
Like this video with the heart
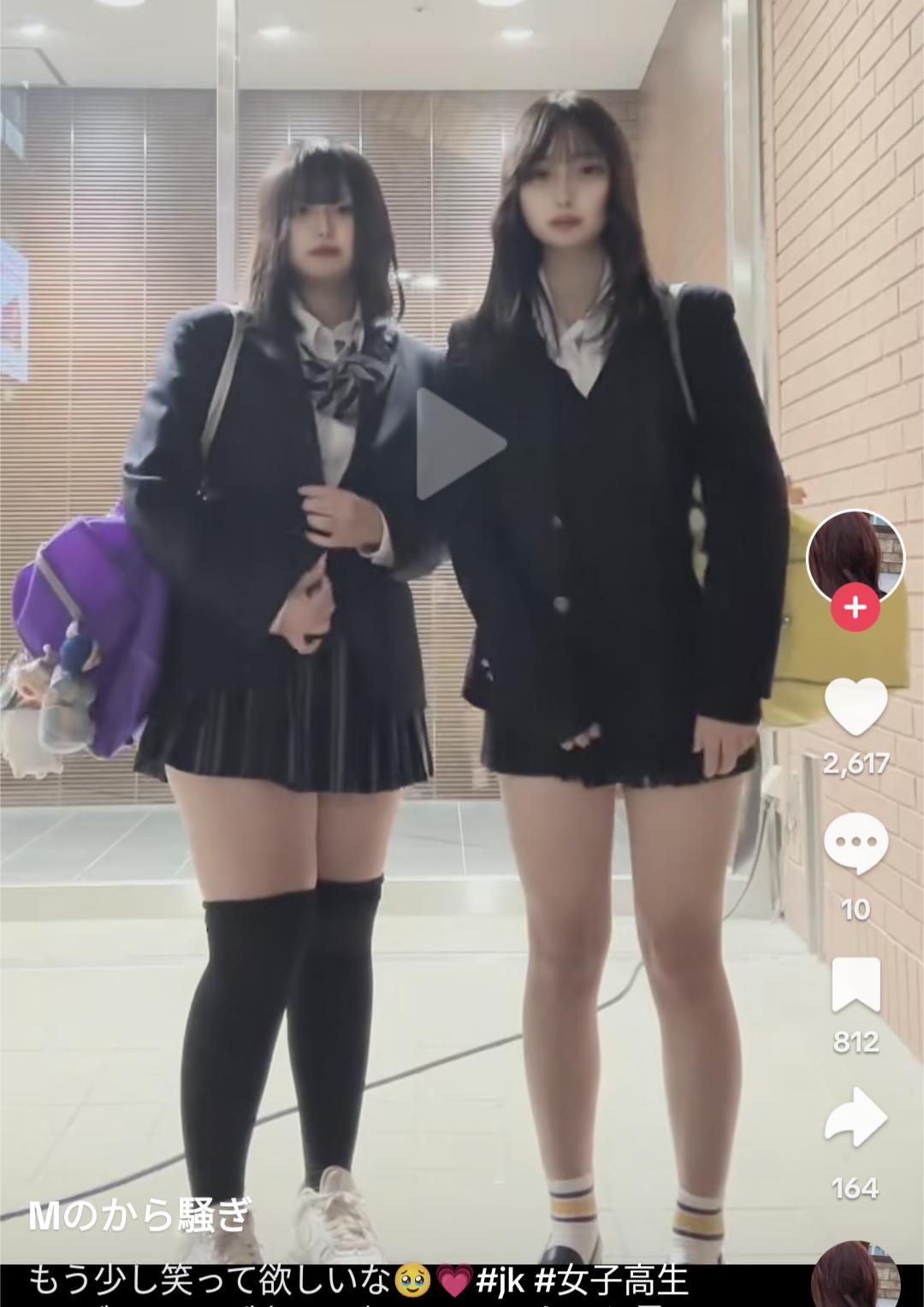[855, 707]
